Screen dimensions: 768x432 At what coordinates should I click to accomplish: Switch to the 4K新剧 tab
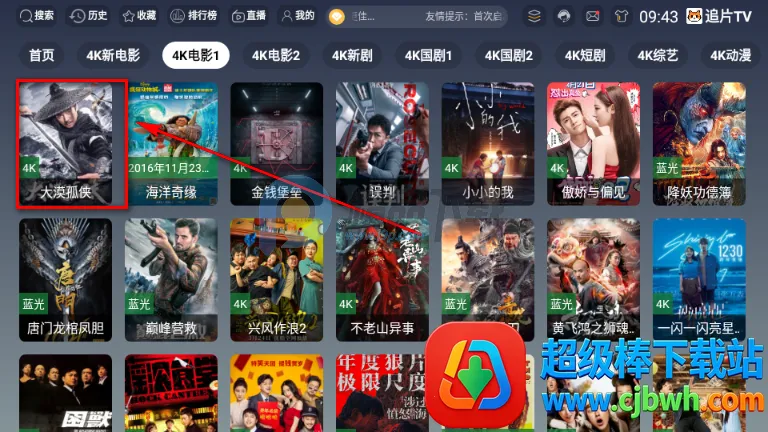[x=353, y=55]
